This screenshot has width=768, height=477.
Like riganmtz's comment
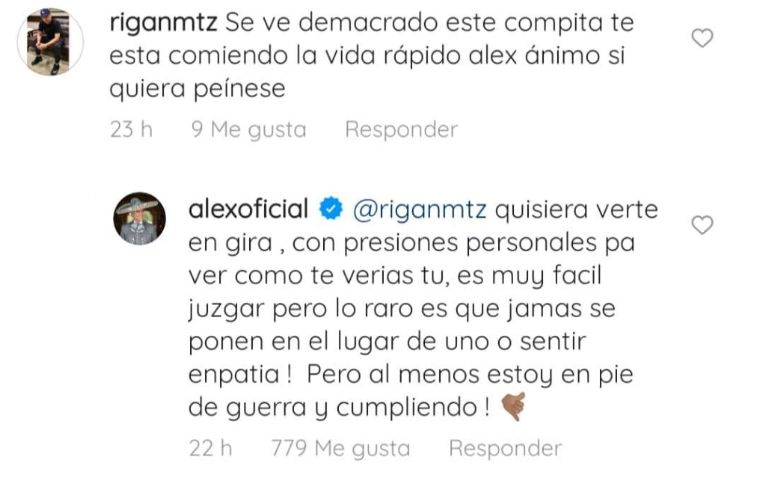[702, 38]
